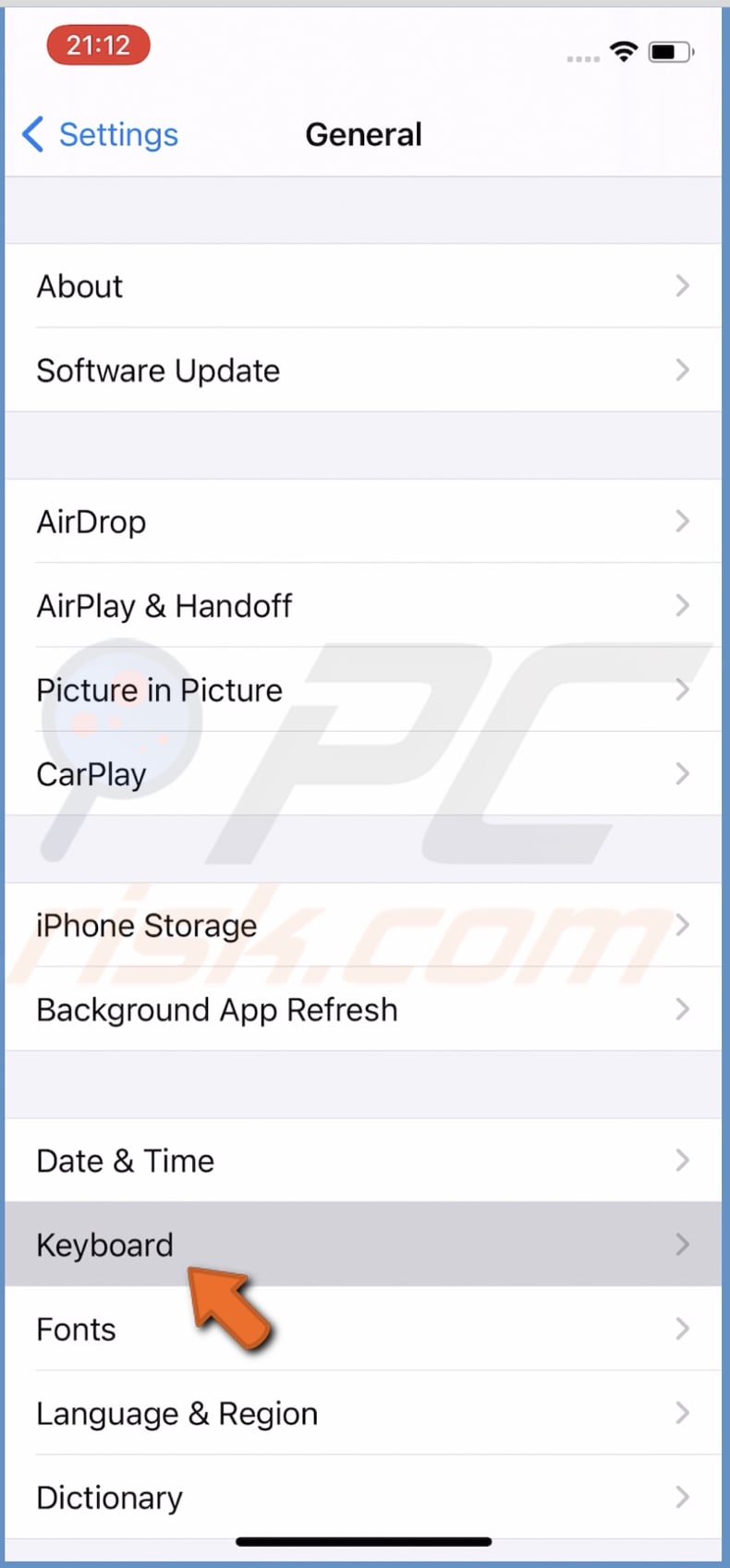Select the Keyboard row
Viewport: 730px width, 1568px height.
click(362, 1246)
